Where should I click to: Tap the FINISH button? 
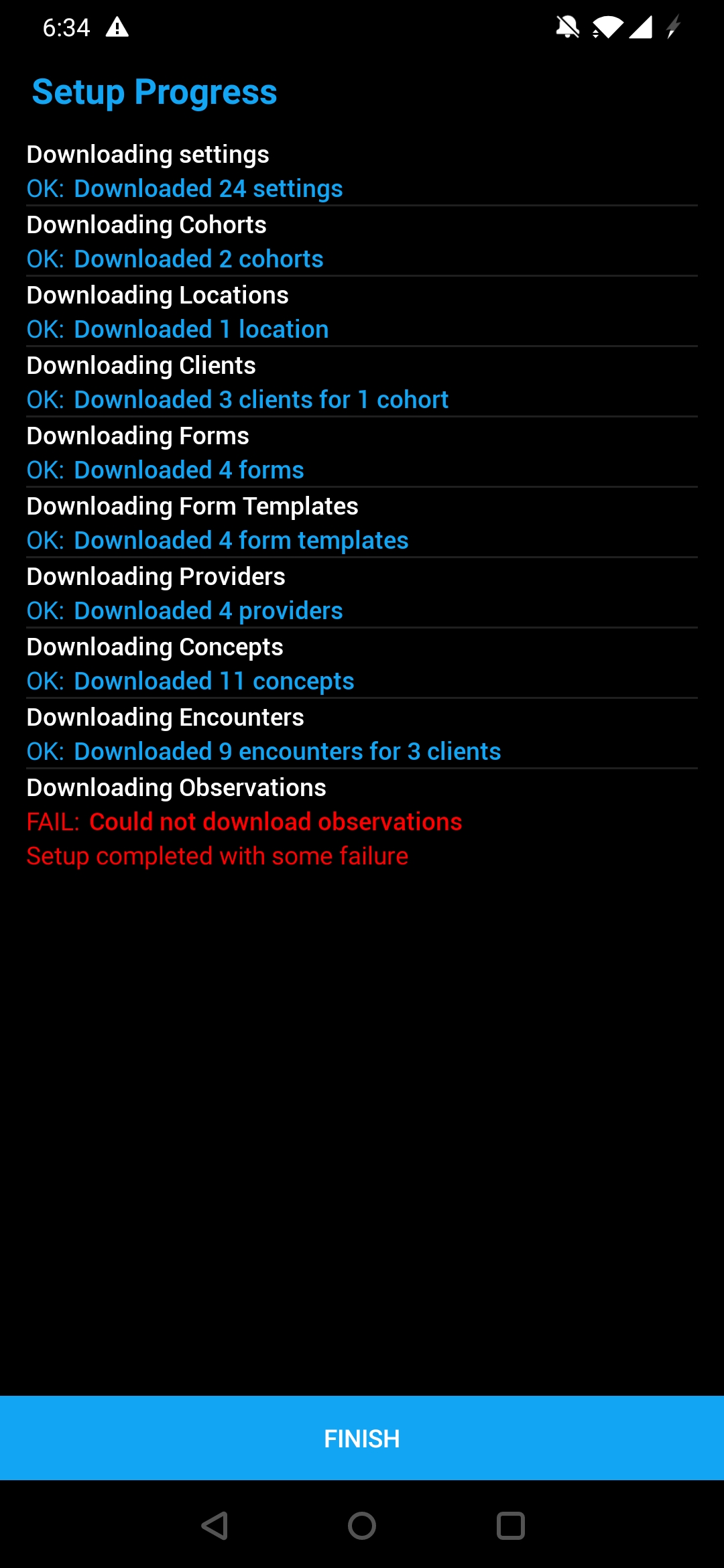pos(362,1438)
